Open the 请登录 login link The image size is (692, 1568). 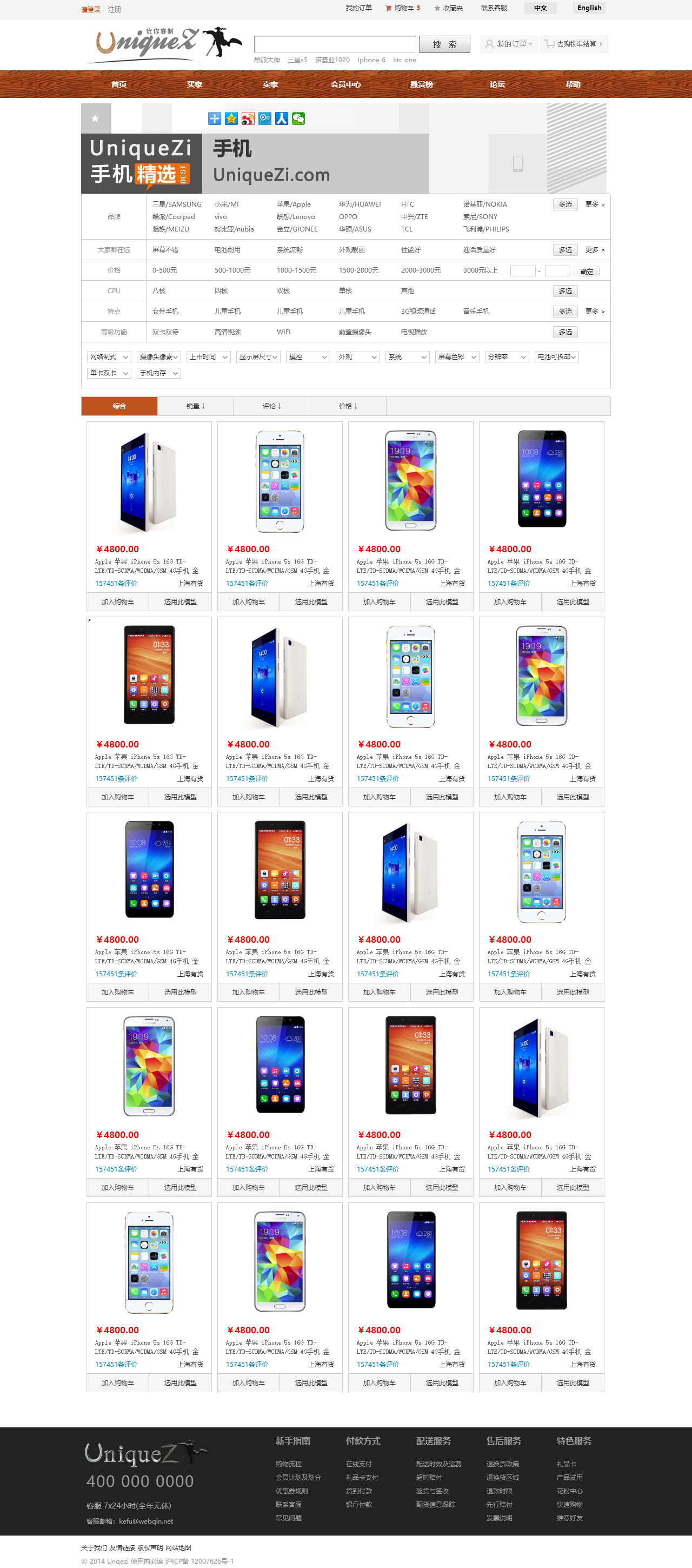tap(91, 9)
